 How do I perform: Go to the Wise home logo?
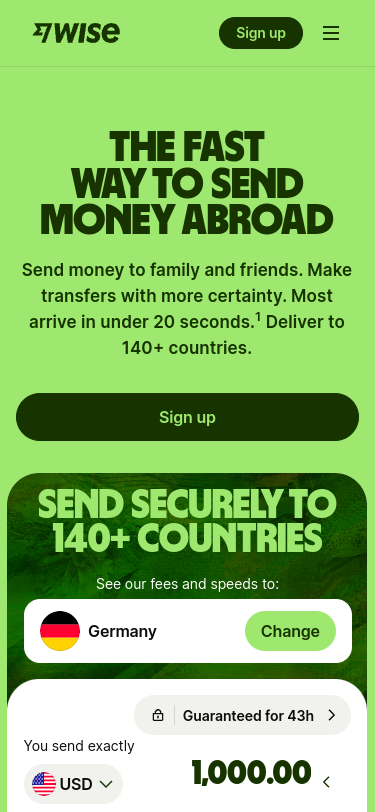(x=76, y=33)
